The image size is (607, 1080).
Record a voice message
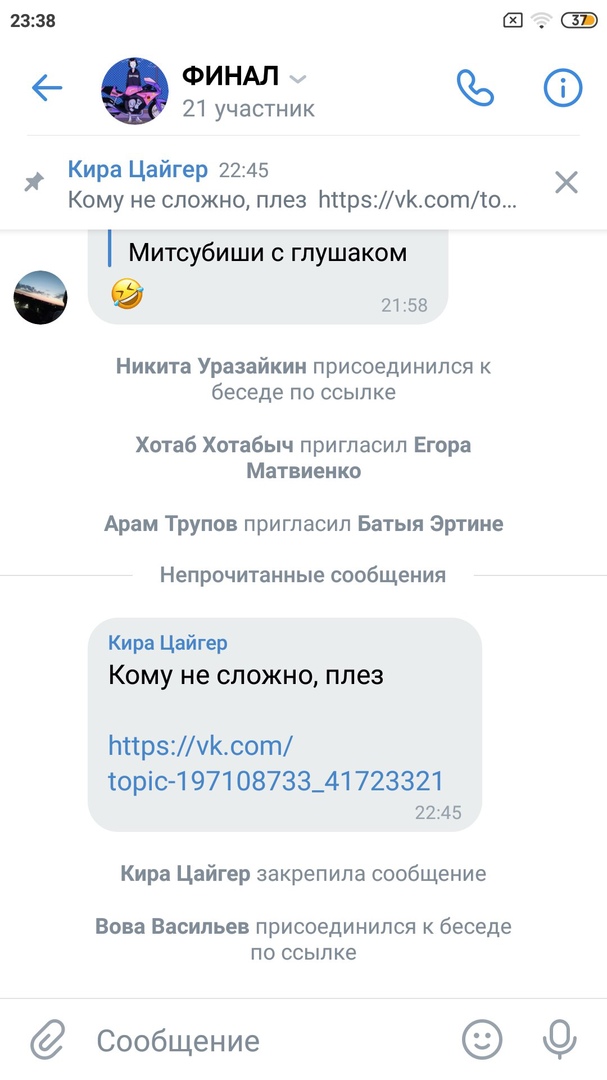coord(559,1040)
